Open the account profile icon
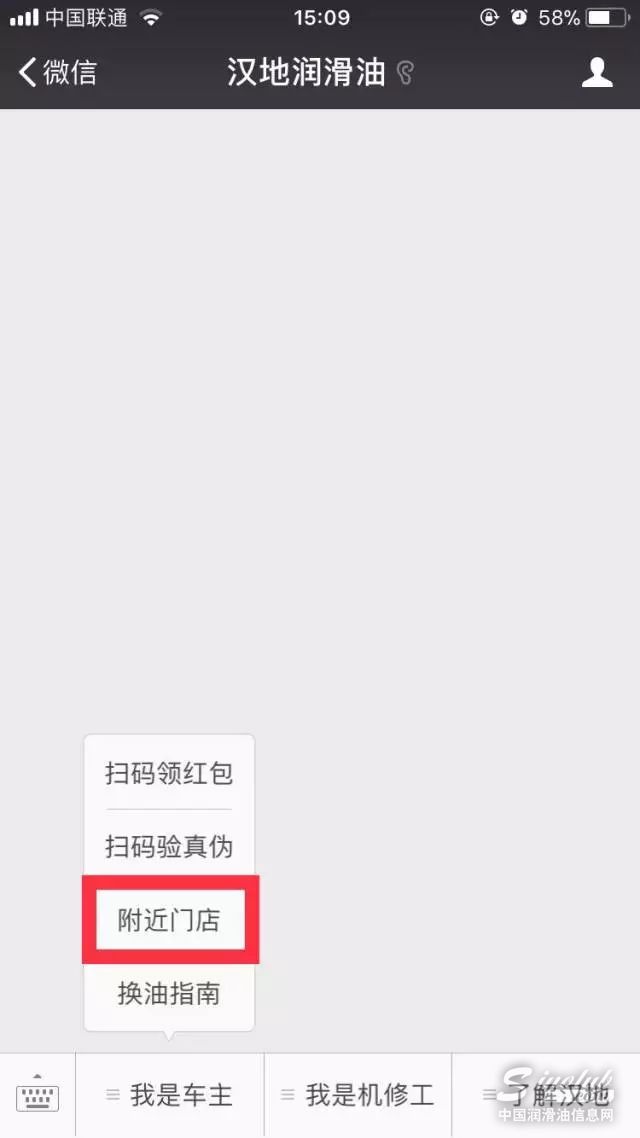 coord(597,73)
